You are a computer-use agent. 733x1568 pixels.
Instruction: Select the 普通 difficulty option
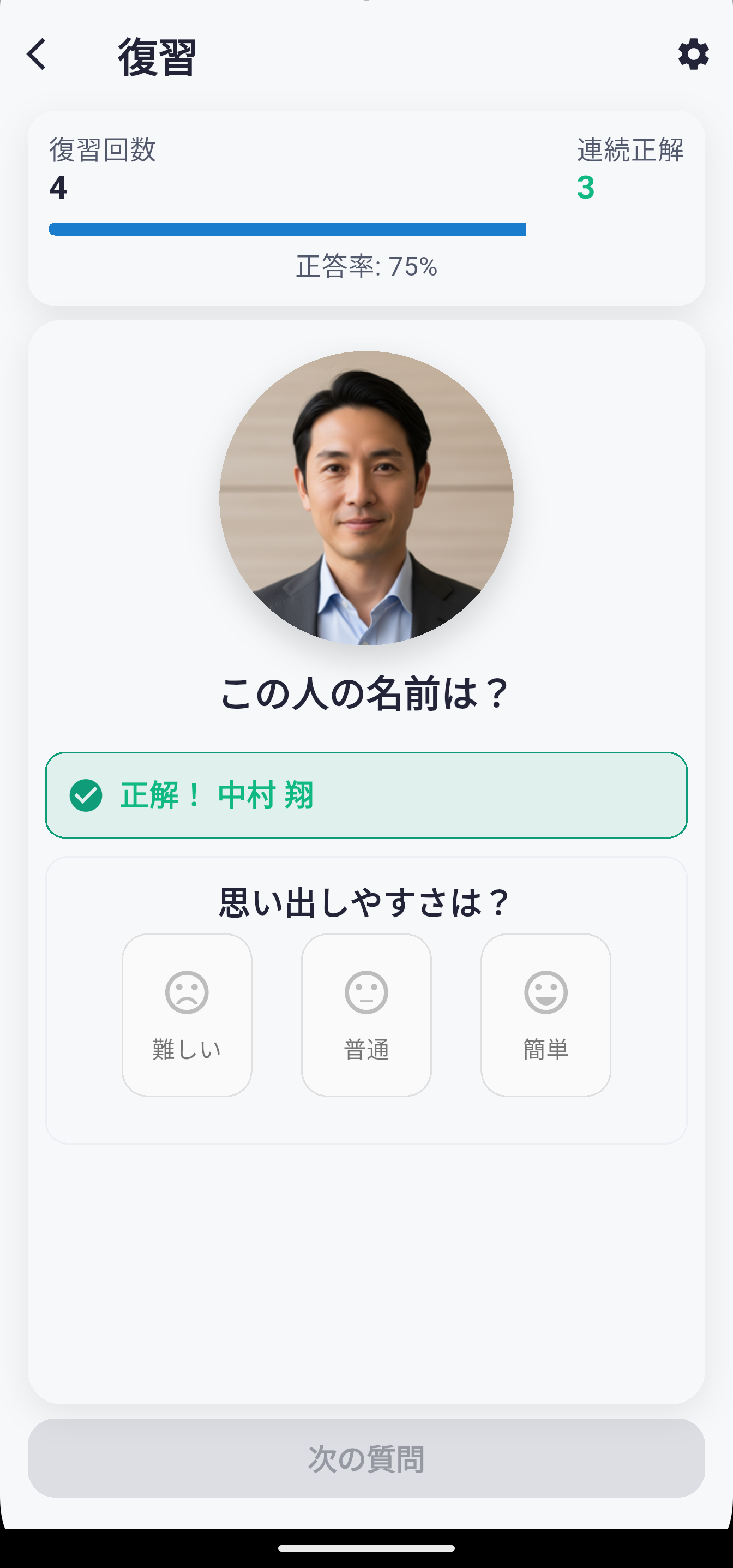366,1015
